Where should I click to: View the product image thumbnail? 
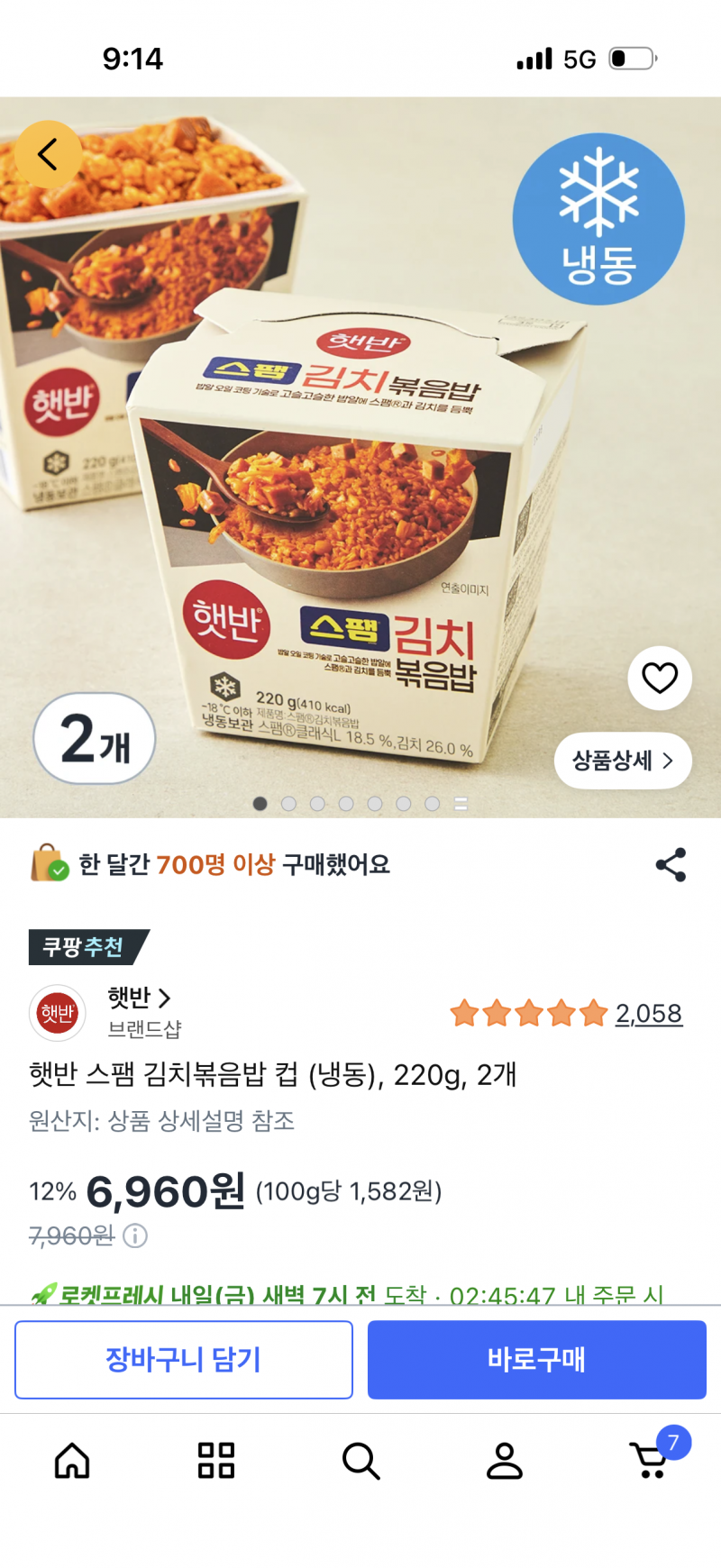tap(360, 451)
